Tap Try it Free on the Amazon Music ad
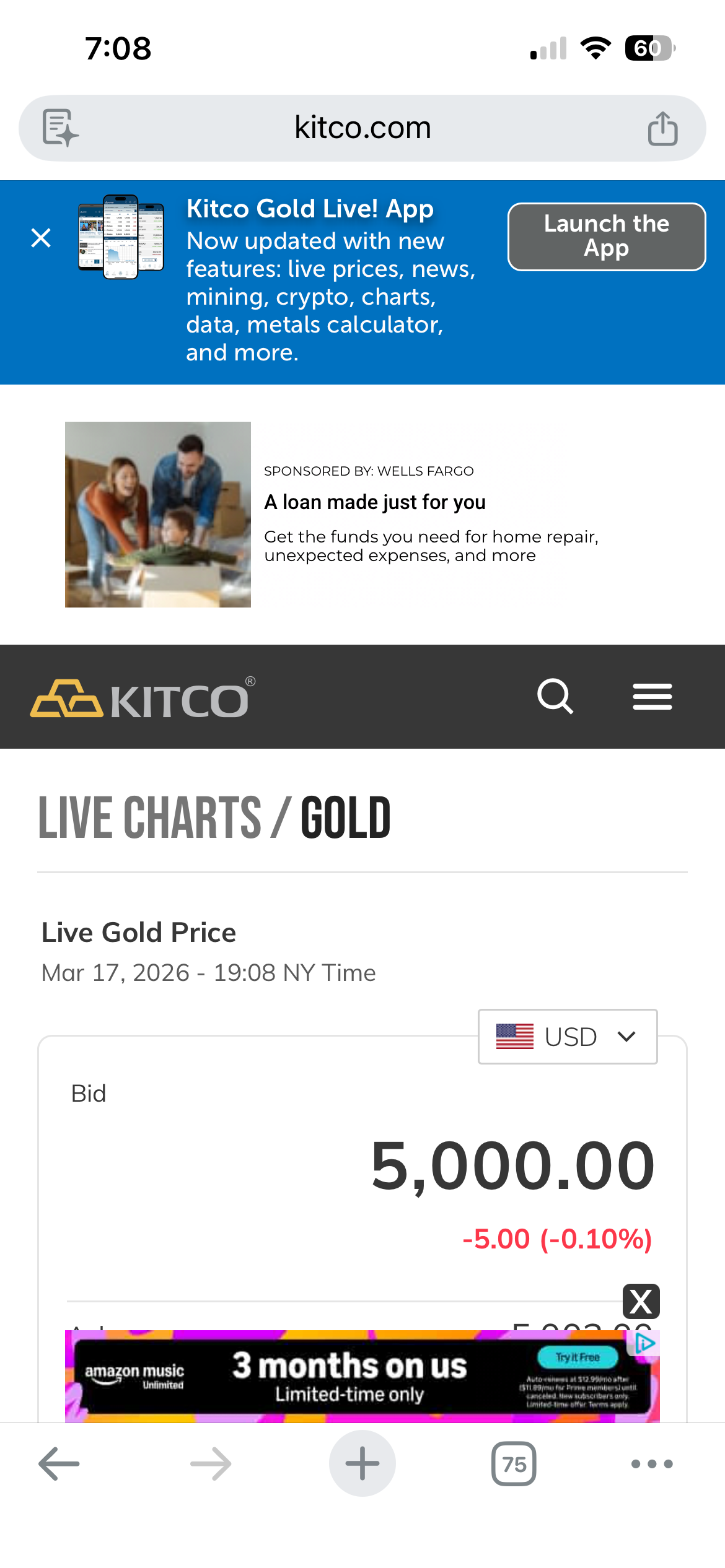 pyautogui.click(x=578, y=1357)
